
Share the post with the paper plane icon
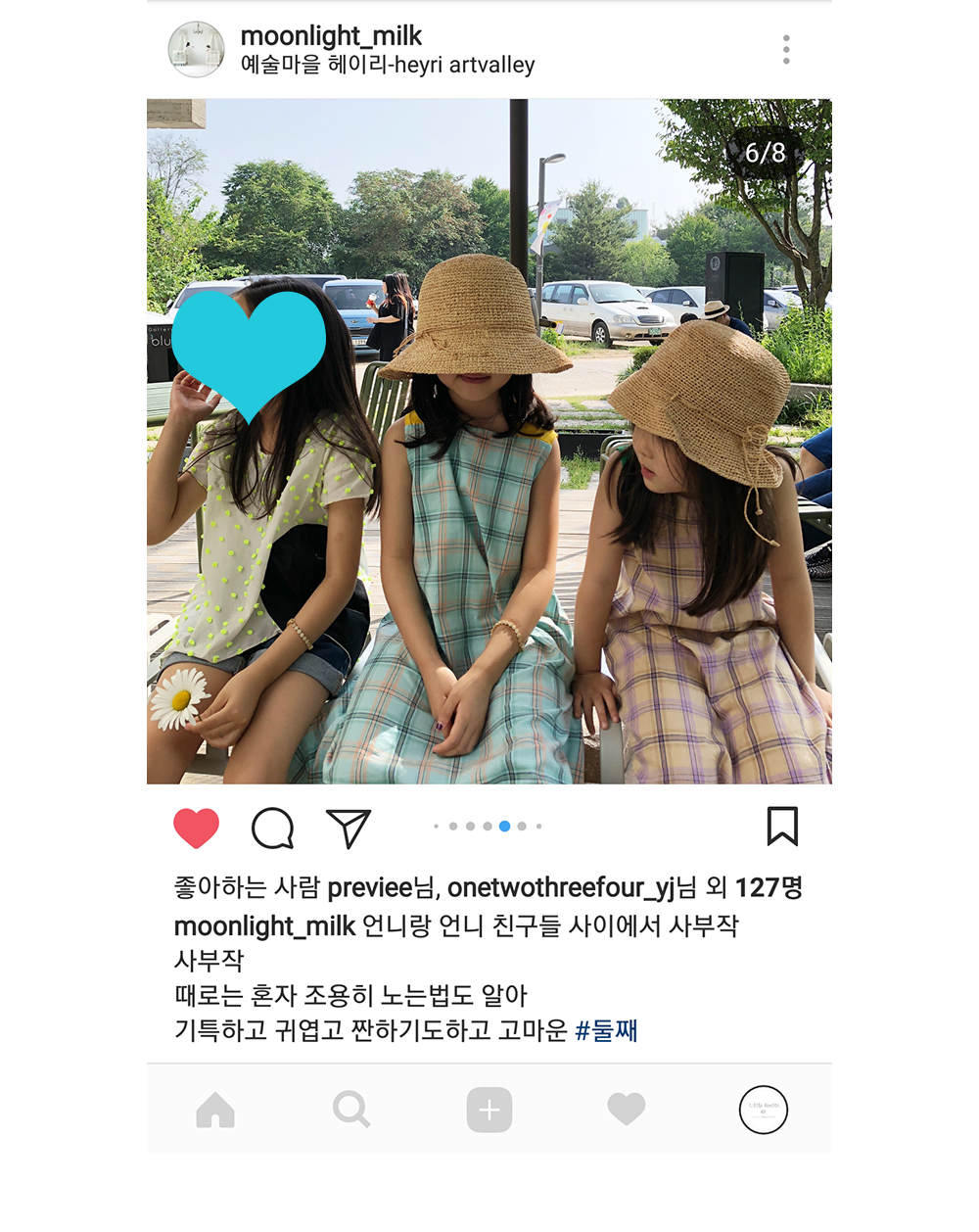point(349,829)
